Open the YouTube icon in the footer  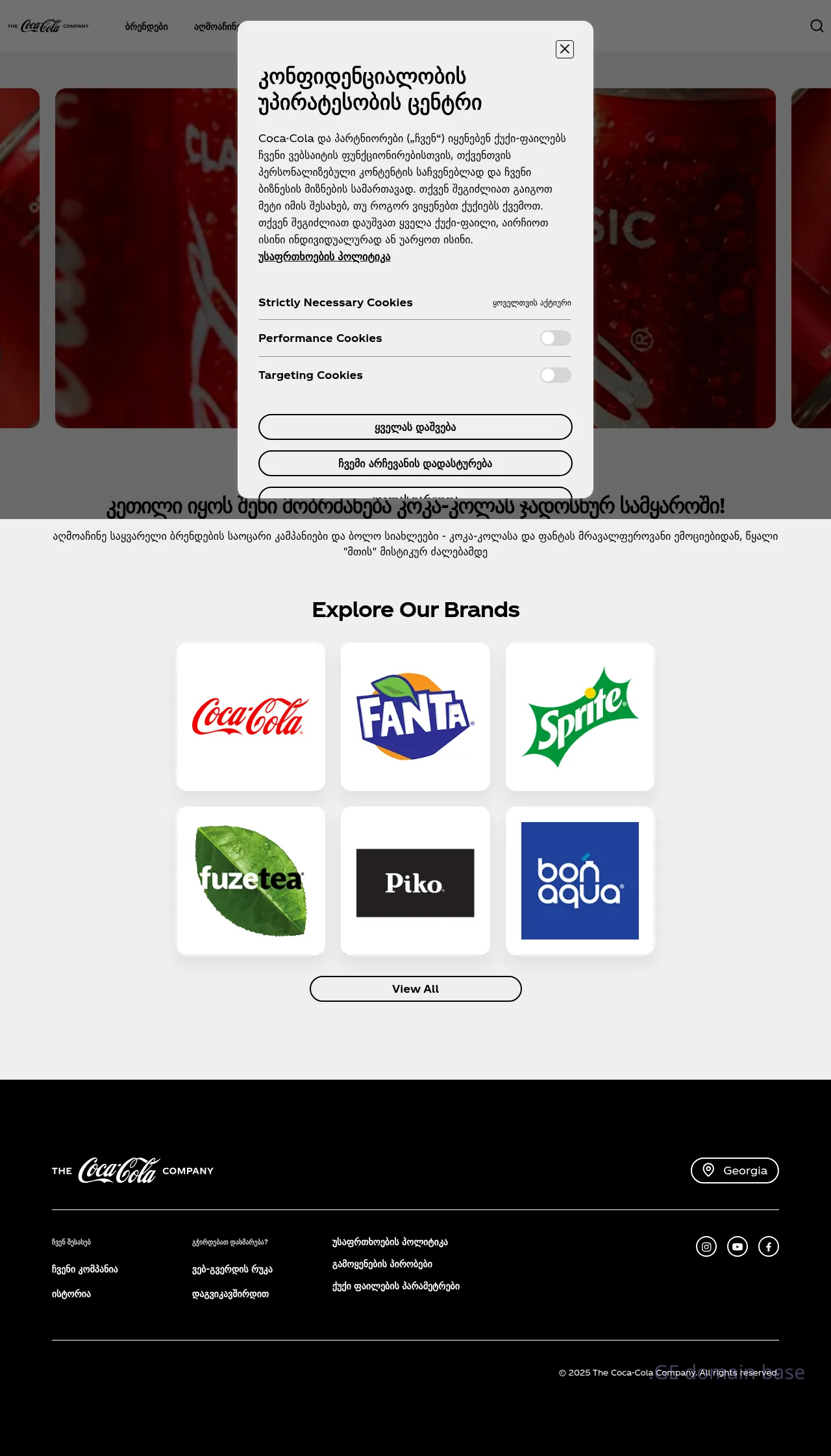737,1246
